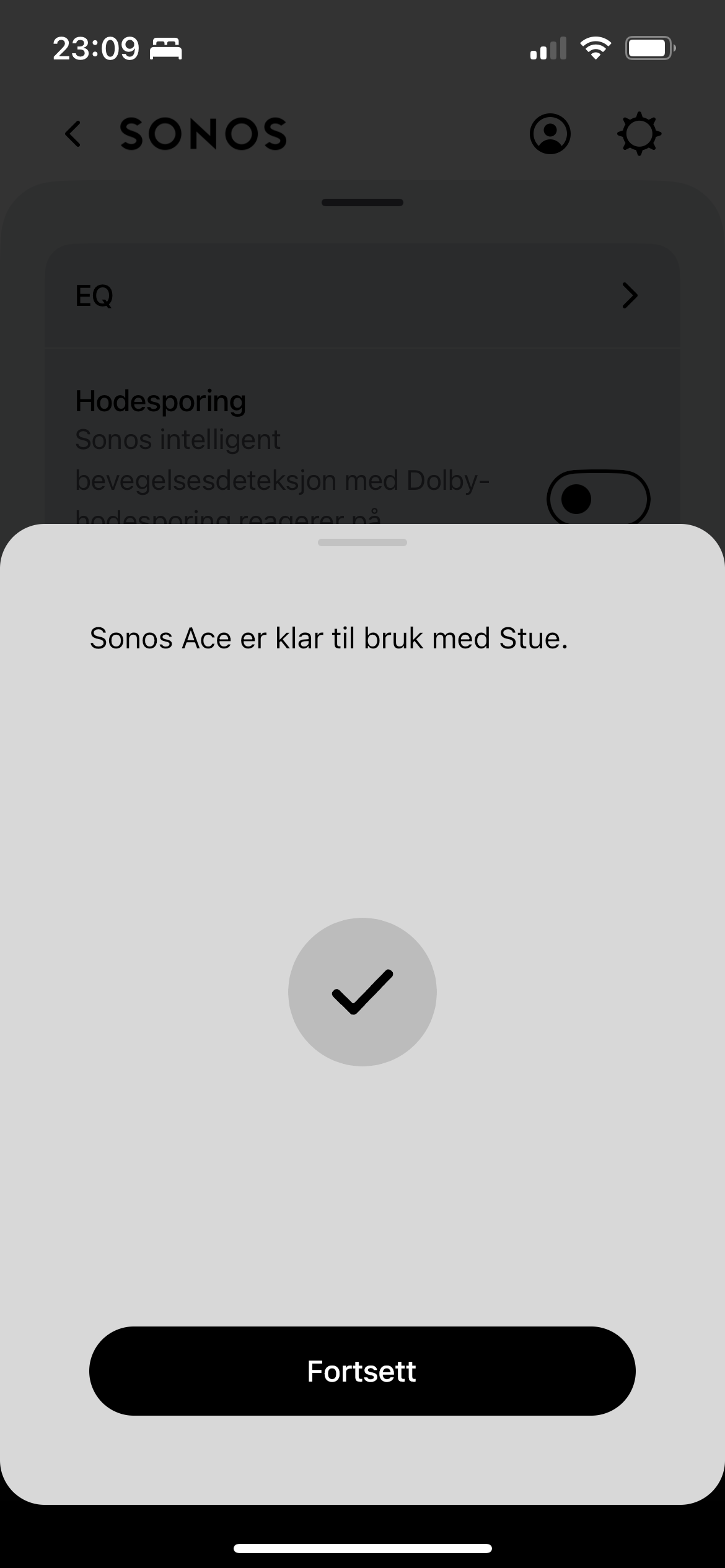Go back using the arrow beside SONOS
Viewport: 725px width, 1568px height.
[73, 134]
